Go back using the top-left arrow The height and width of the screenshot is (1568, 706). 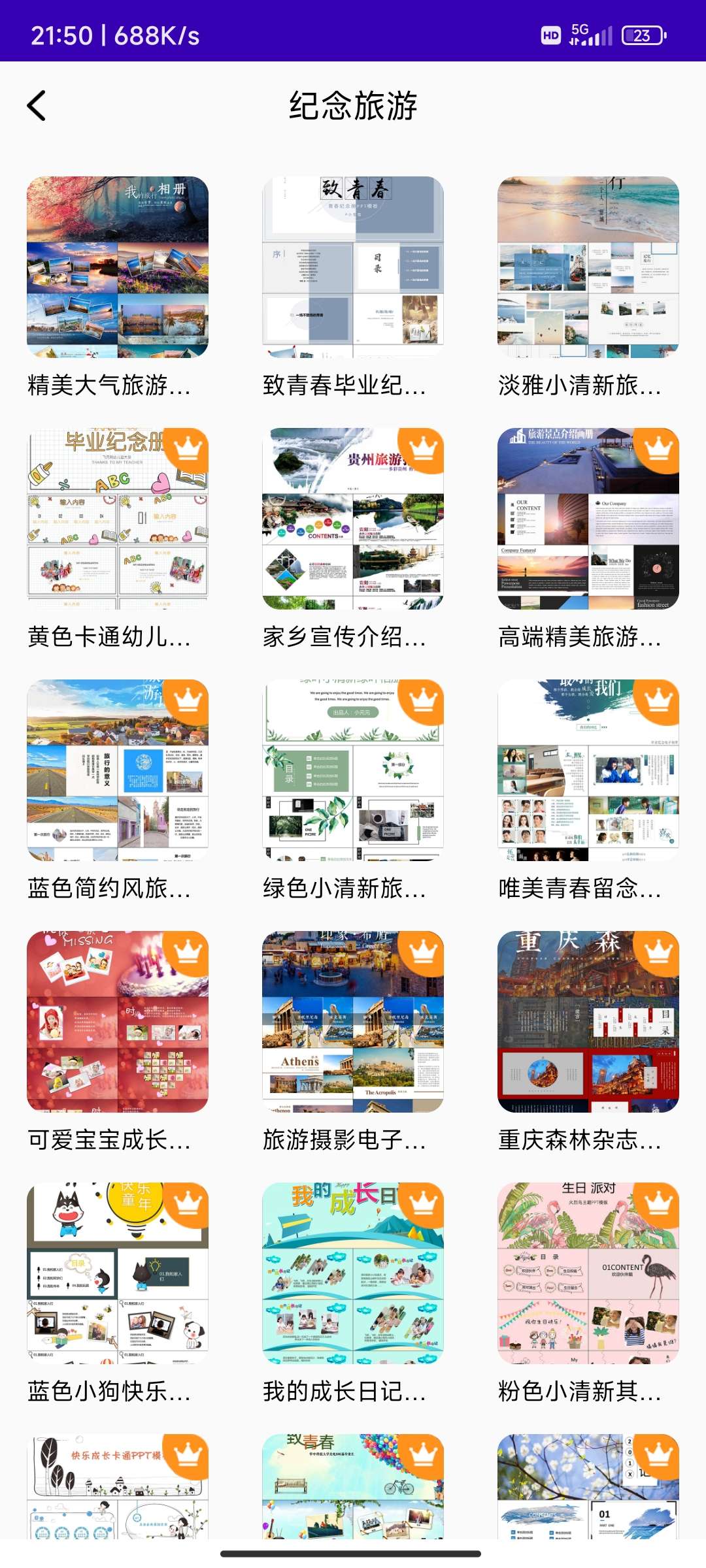click(37, 105)
